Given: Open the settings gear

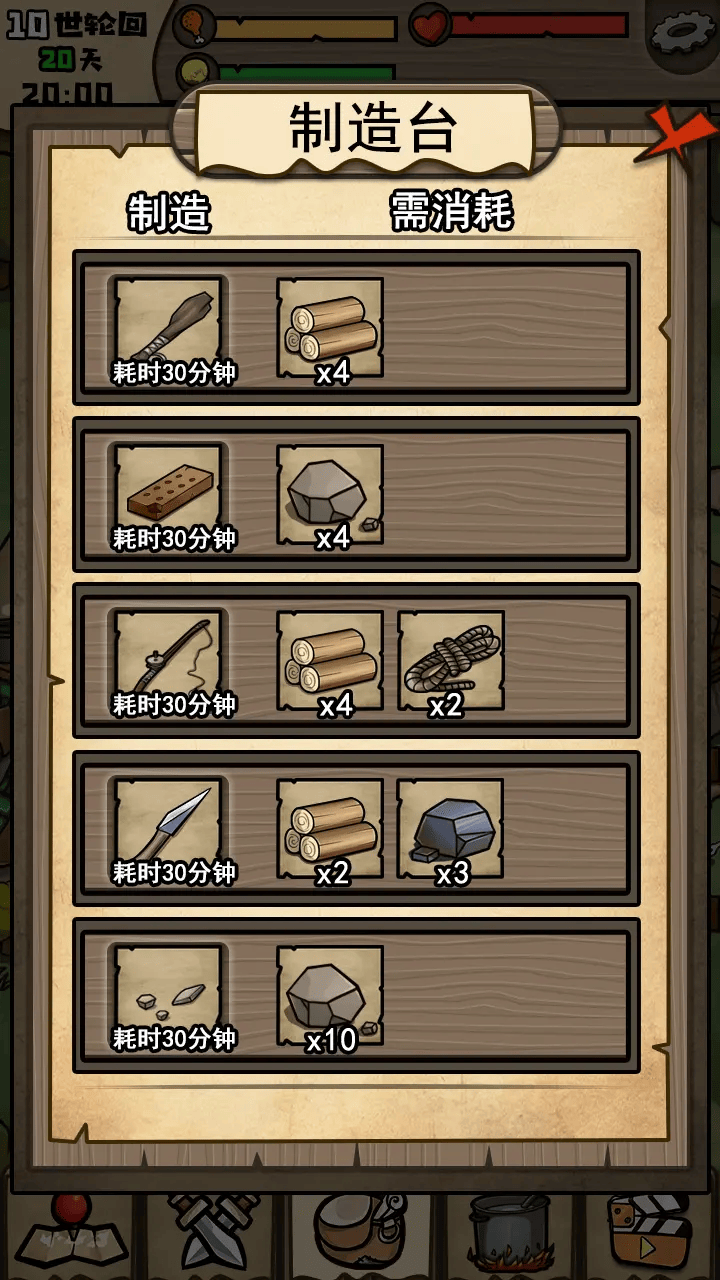Looking at the screenshot, I should pyautogui.click(x=683, y=32).
